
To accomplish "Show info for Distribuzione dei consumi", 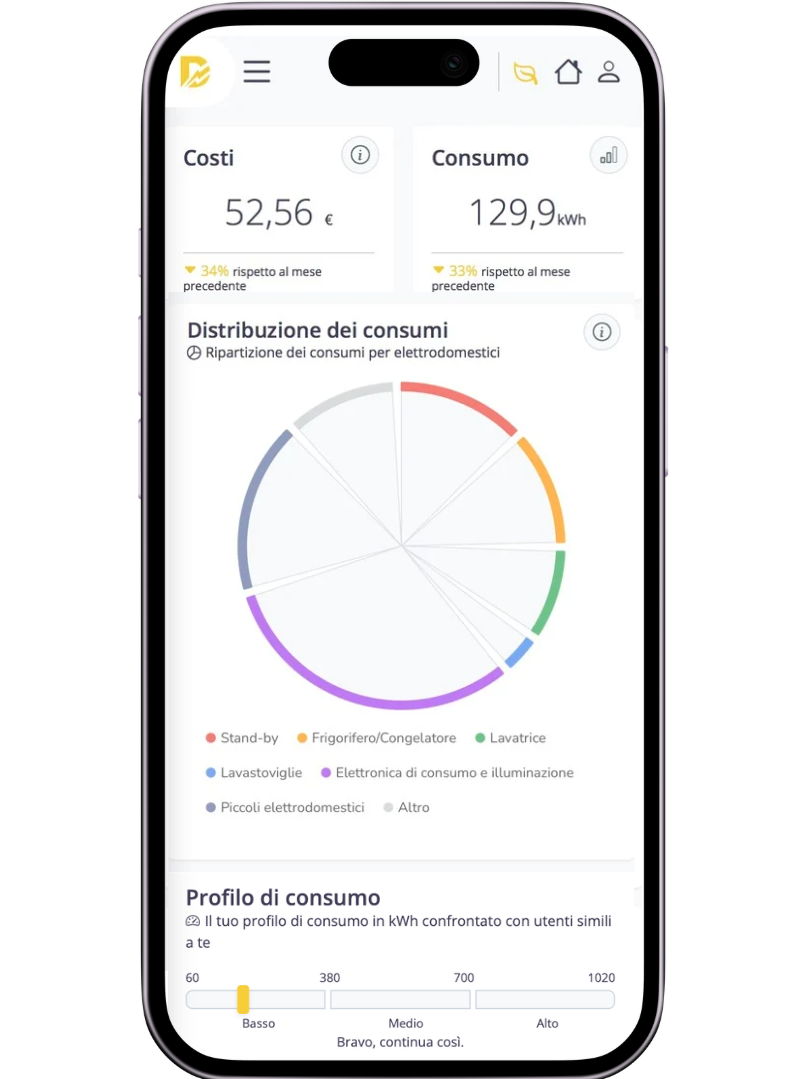I will pyautogui.click(x=601, y=332).
